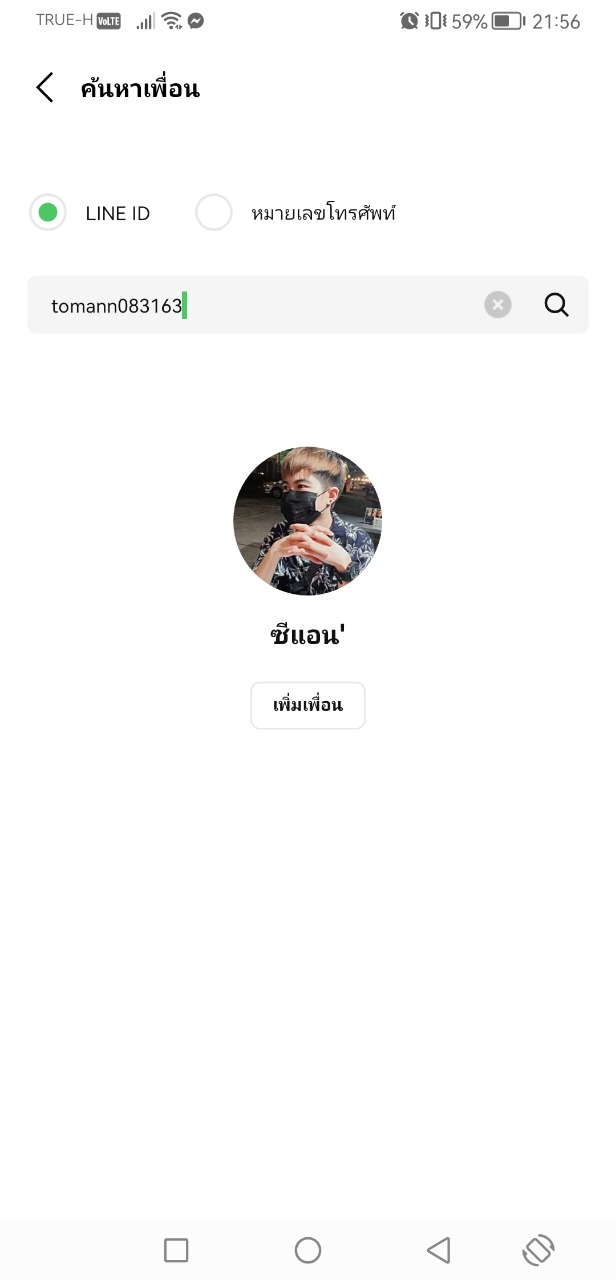Clear the text in the search field
Image resolution: width=616 pixels, height=1280 pixels.
498,305
